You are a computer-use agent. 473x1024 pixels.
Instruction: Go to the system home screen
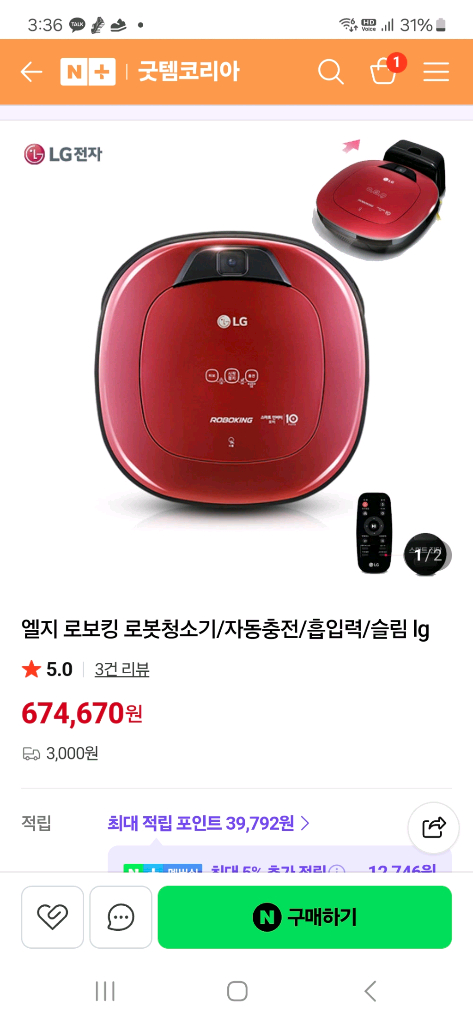tap(236, 991)
